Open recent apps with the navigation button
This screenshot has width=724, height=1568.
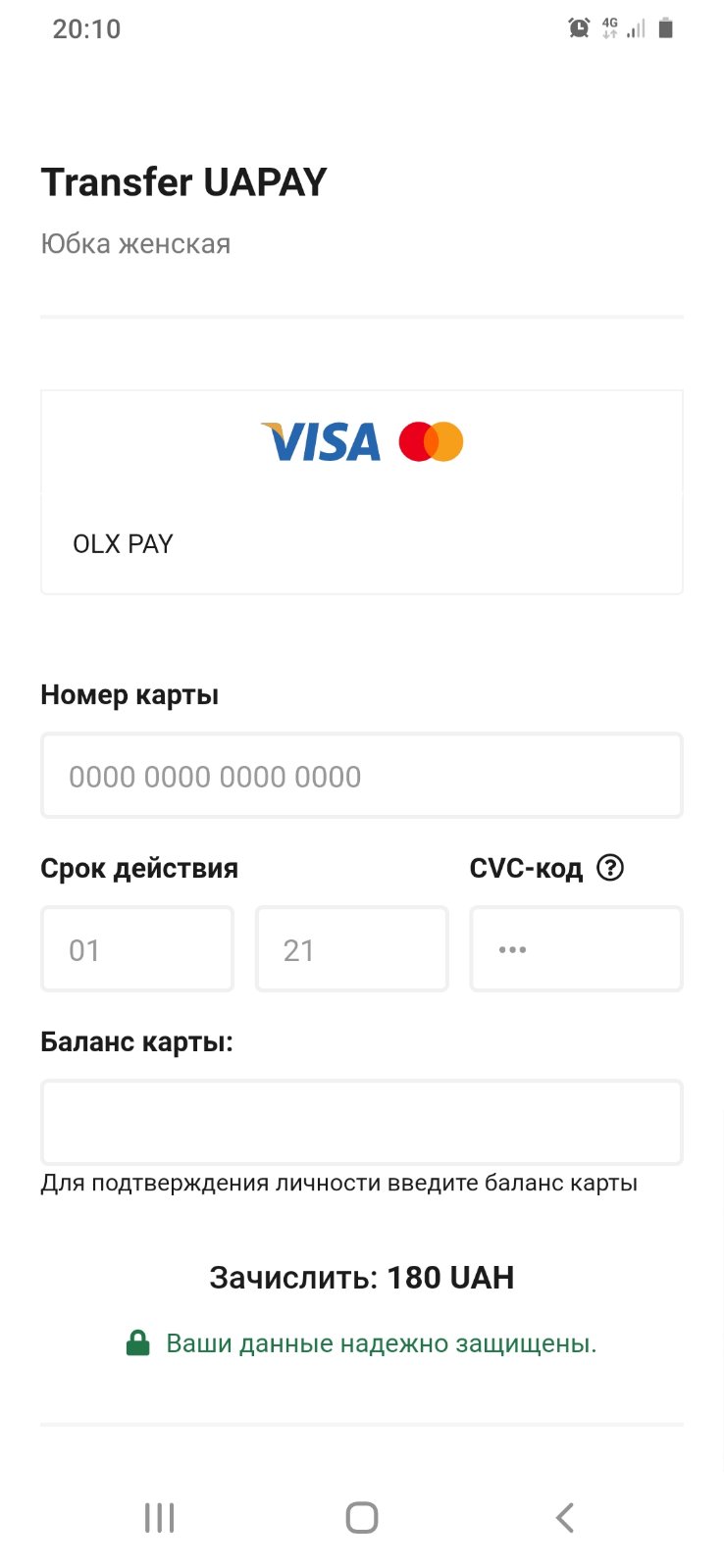click(159, 1516)
